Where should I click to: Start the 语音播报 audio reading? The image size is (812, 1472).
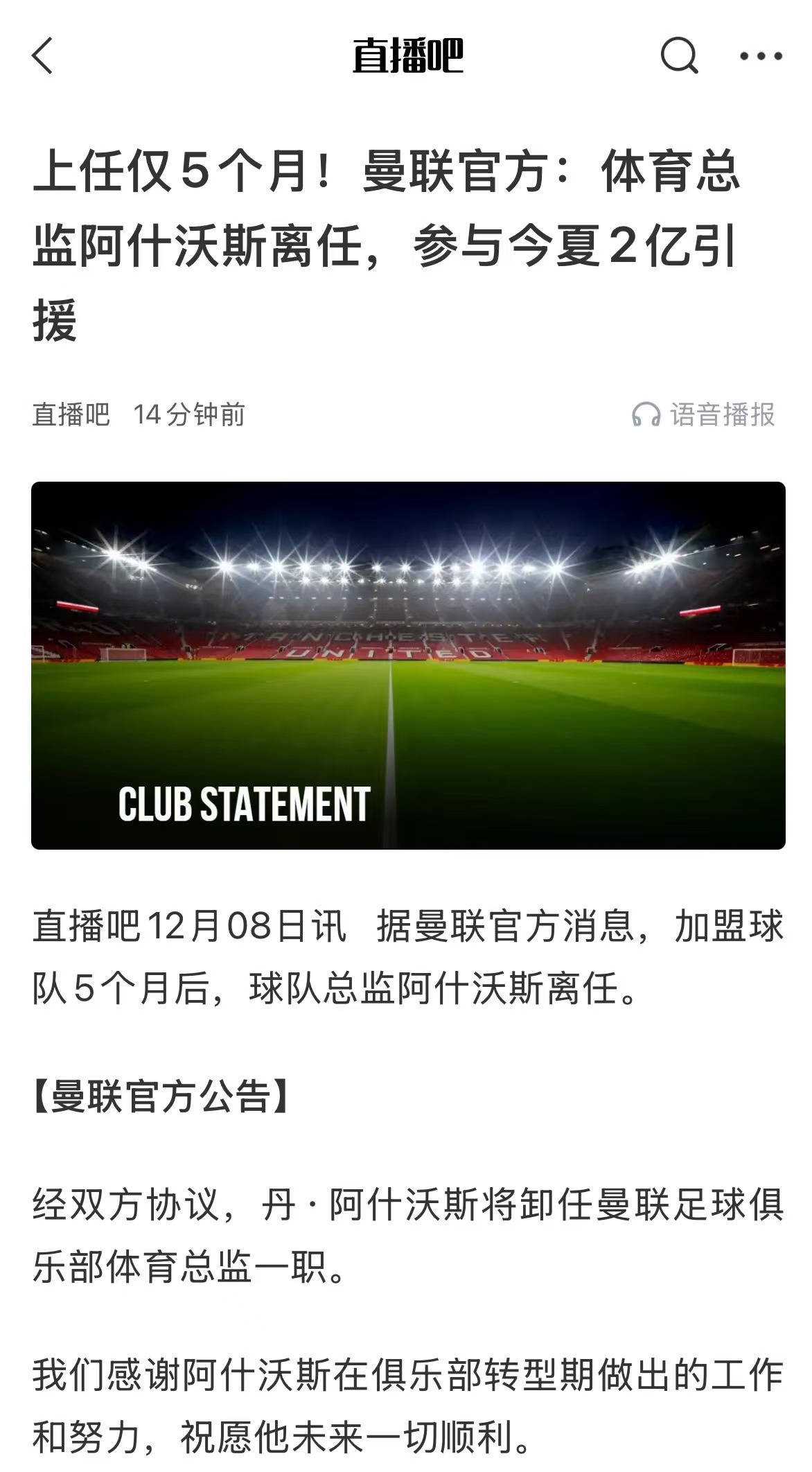coord(703,414)
